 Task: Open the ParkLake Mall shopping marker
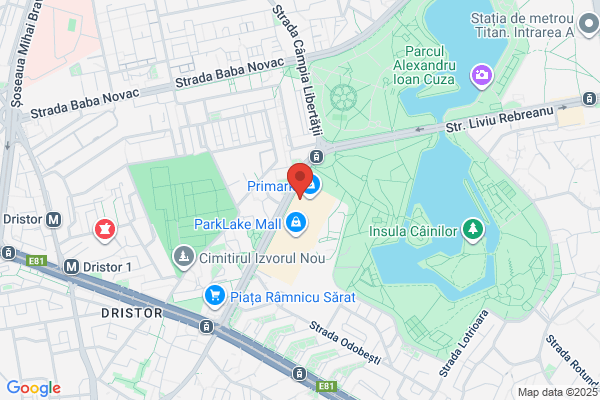(296, 223)
